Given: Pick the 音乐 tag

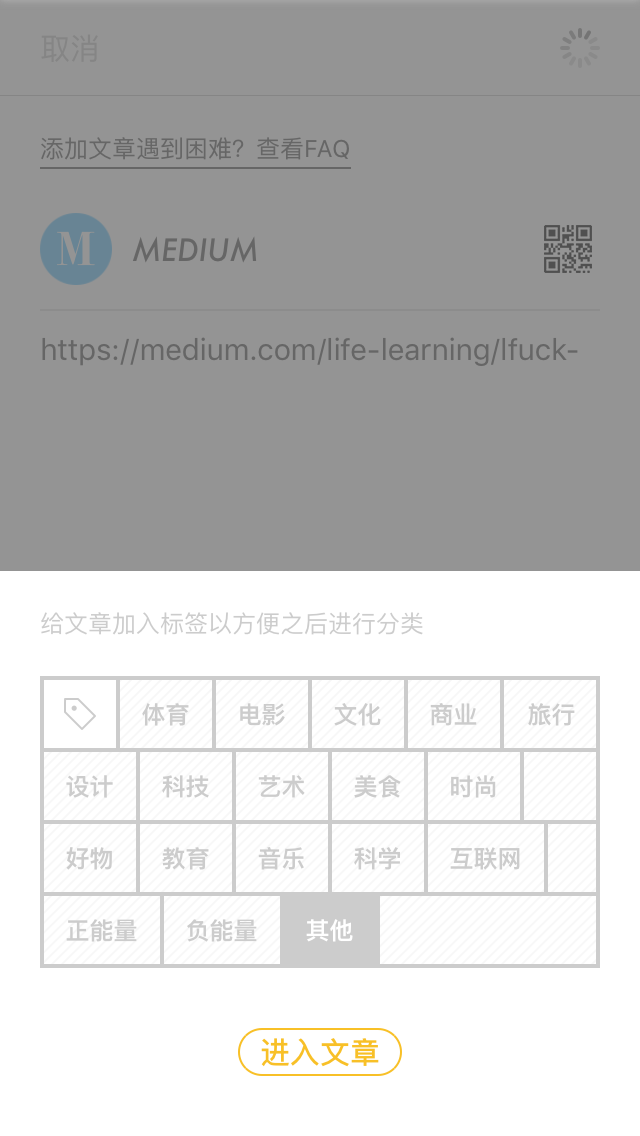Looking at the screenshot, I should [282, 858].
